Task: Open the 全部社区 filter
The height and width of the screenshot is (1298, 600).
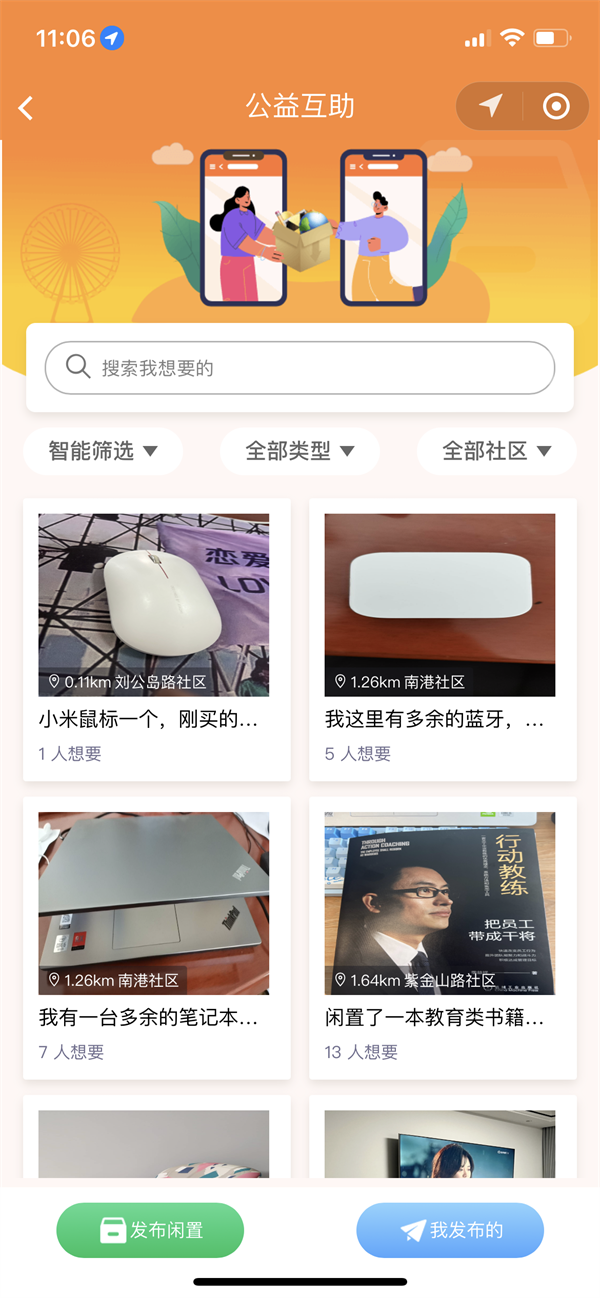Action: tap(497, 451)
